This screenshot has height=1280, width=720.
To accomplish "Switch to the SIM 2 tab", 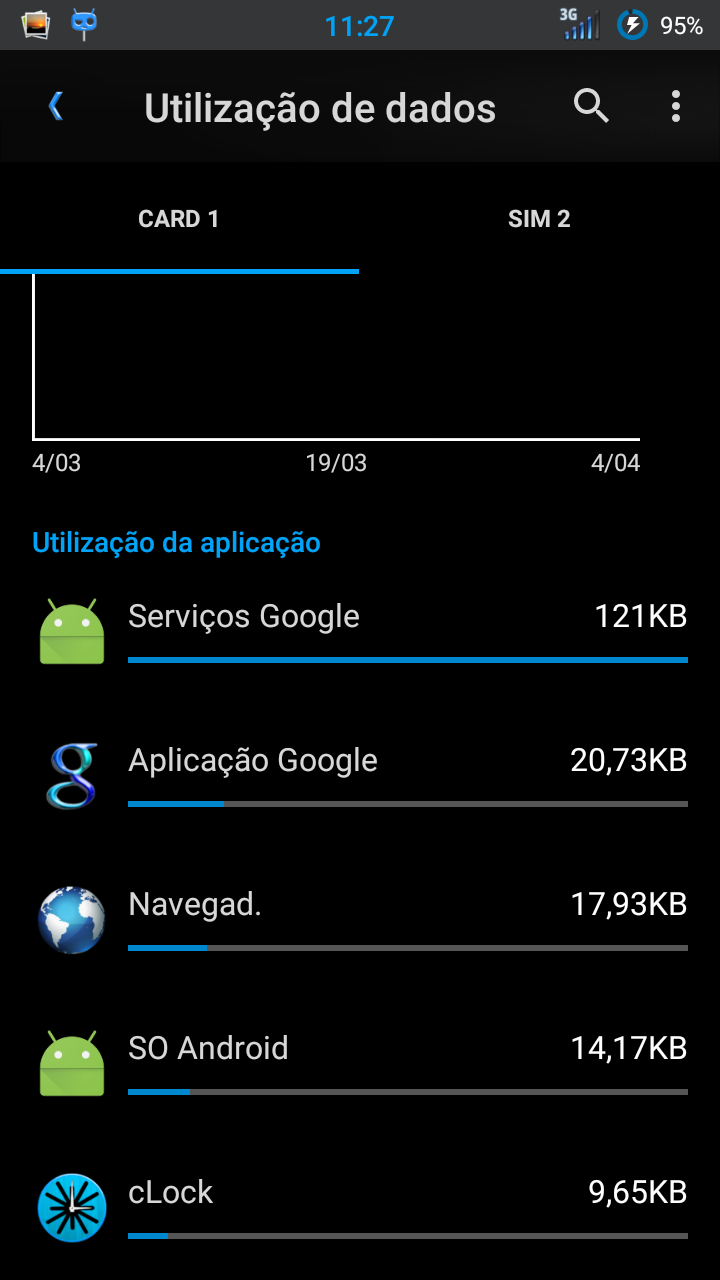I will pos(539,219).
